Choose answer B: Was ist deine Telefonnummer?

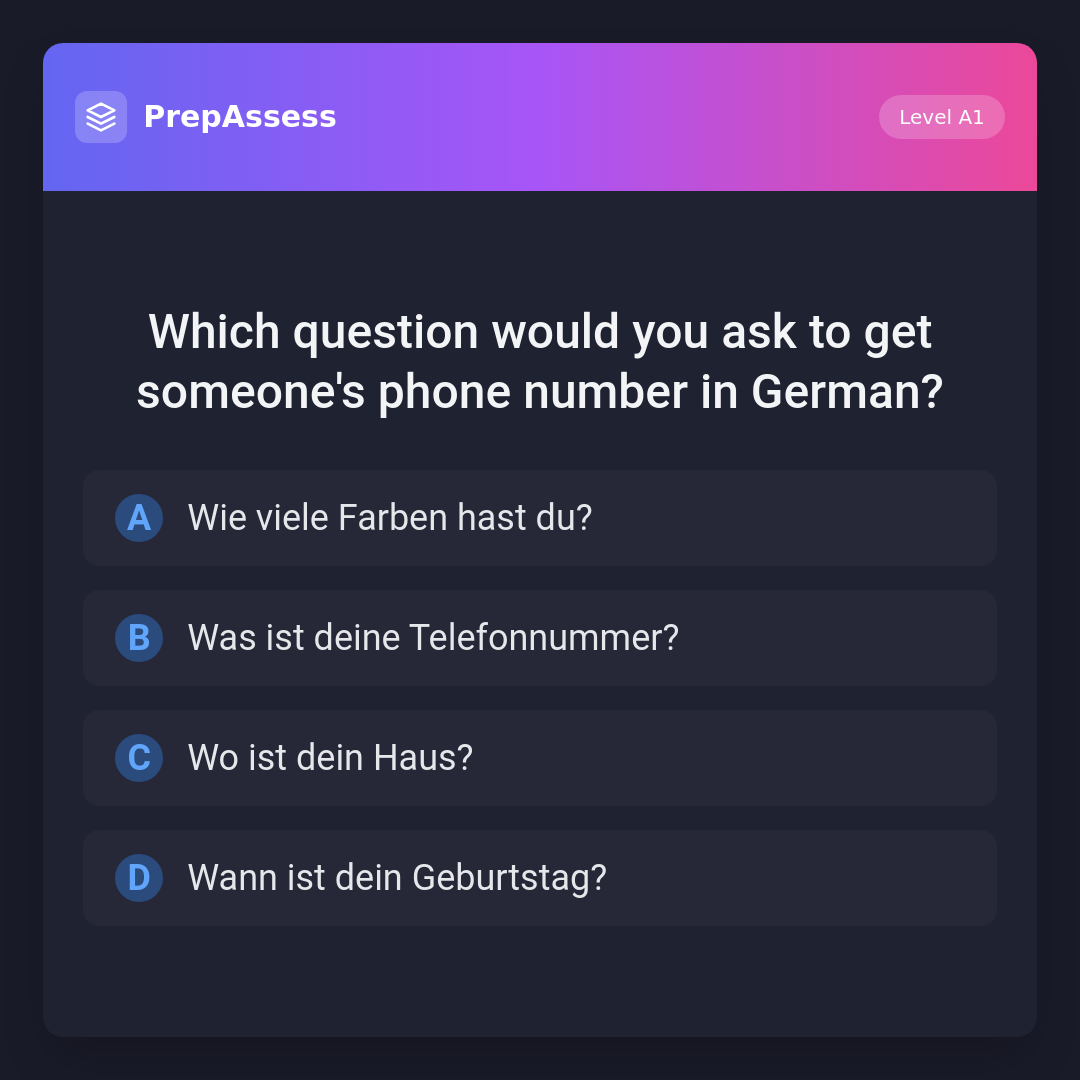click(540, 638)
